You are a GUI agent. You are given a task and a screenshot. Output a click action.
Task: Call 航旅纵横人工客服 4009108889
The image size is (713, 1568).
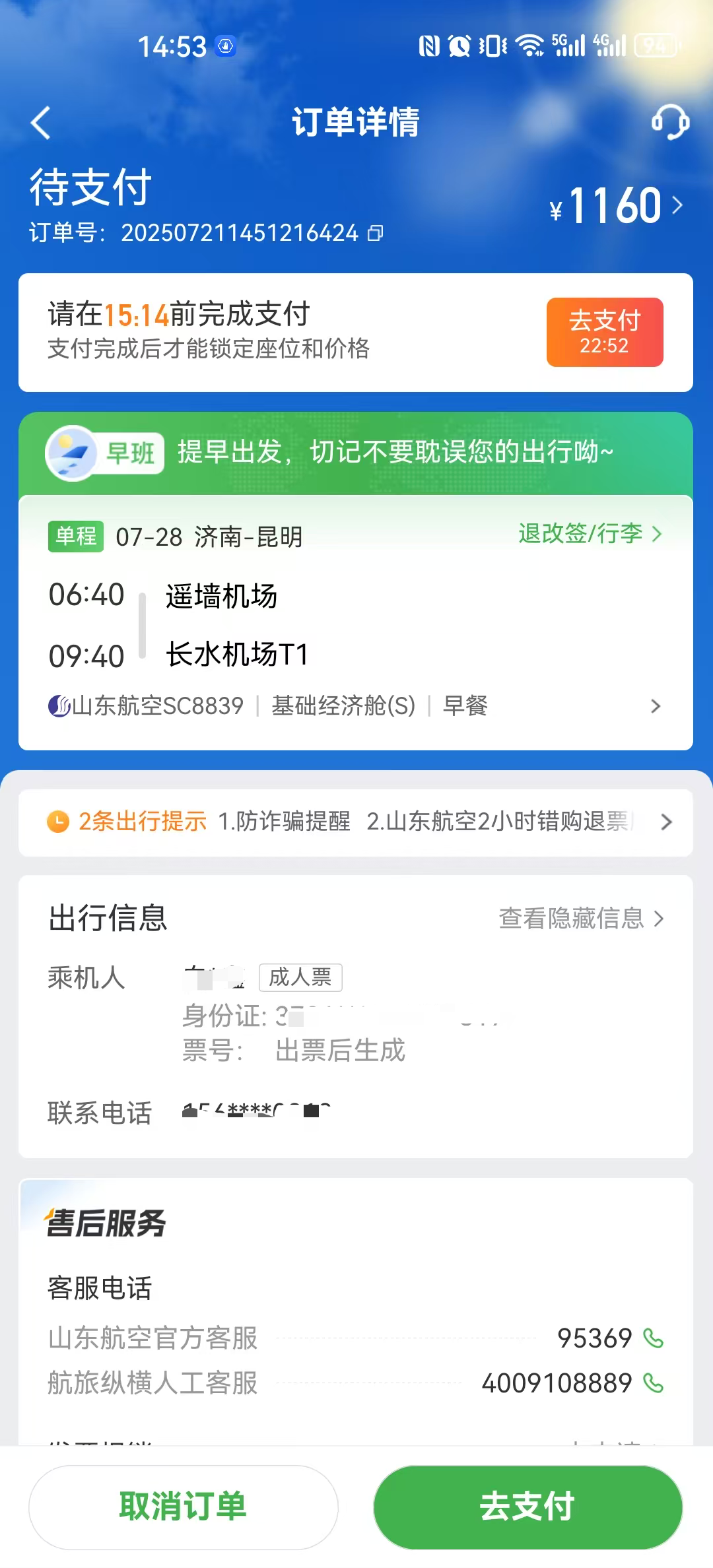[x=653, y=1383]
